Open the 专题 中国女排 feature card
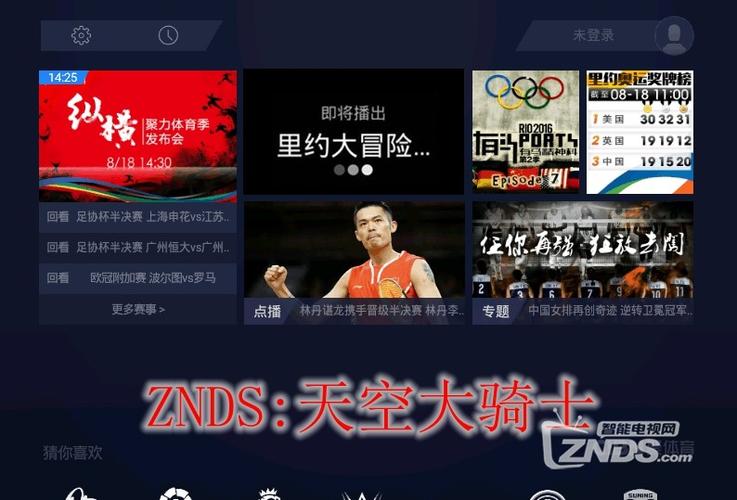Image resolution: width=737 pixels, height=500 pixels. click(582, 262)
